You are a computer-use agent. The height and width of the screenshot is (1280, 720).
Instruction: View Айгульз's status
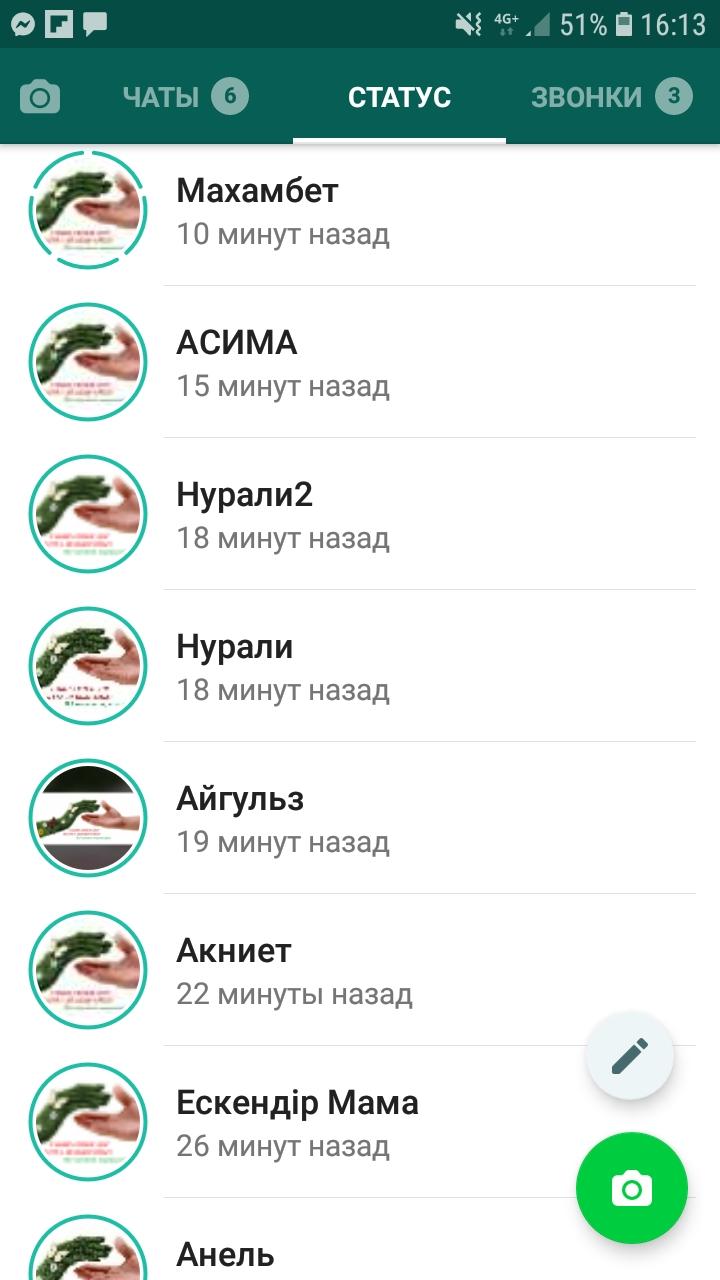point(360,818)
